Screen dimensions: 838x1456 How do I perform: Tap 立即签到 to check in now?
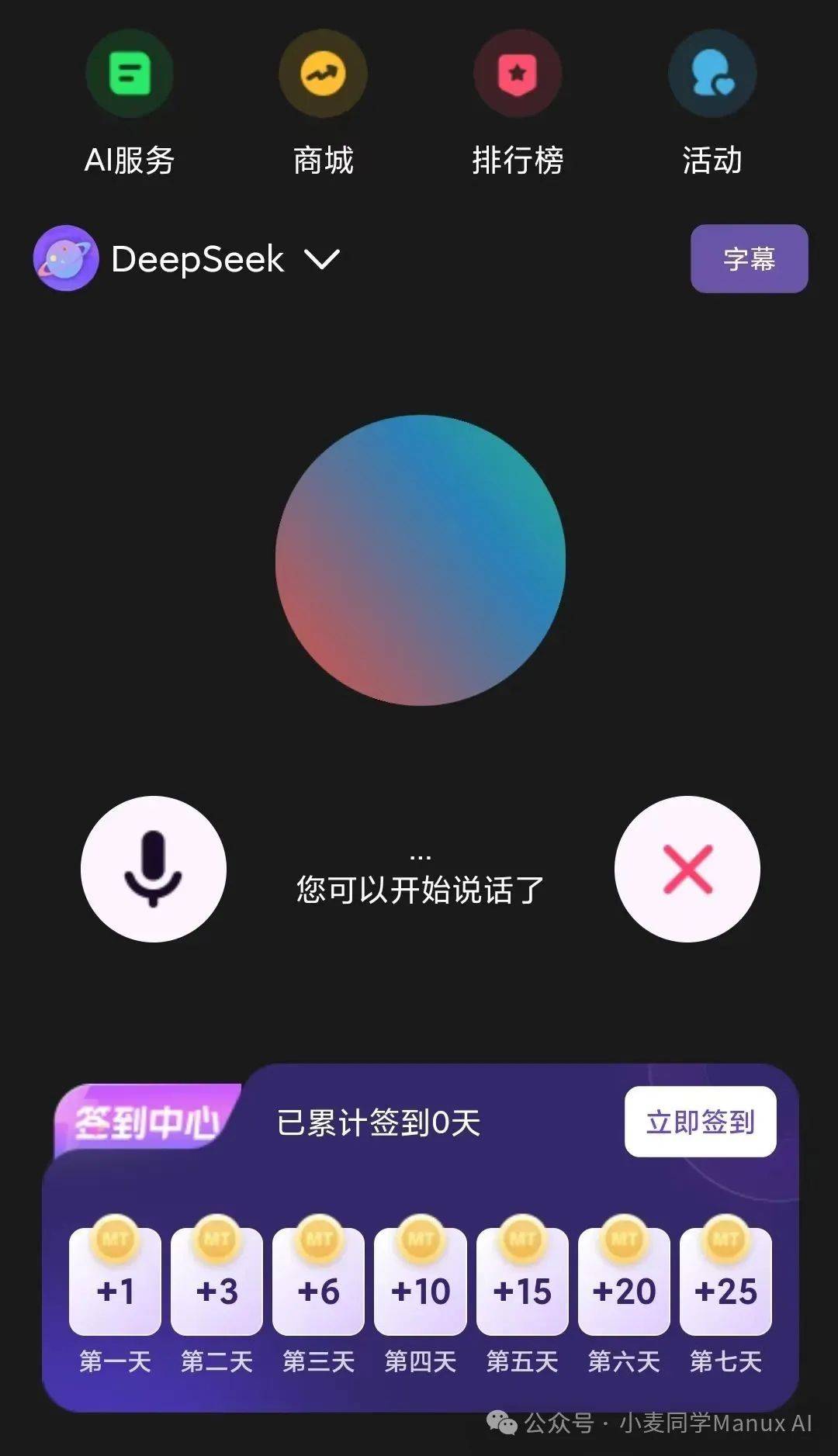700,1122
